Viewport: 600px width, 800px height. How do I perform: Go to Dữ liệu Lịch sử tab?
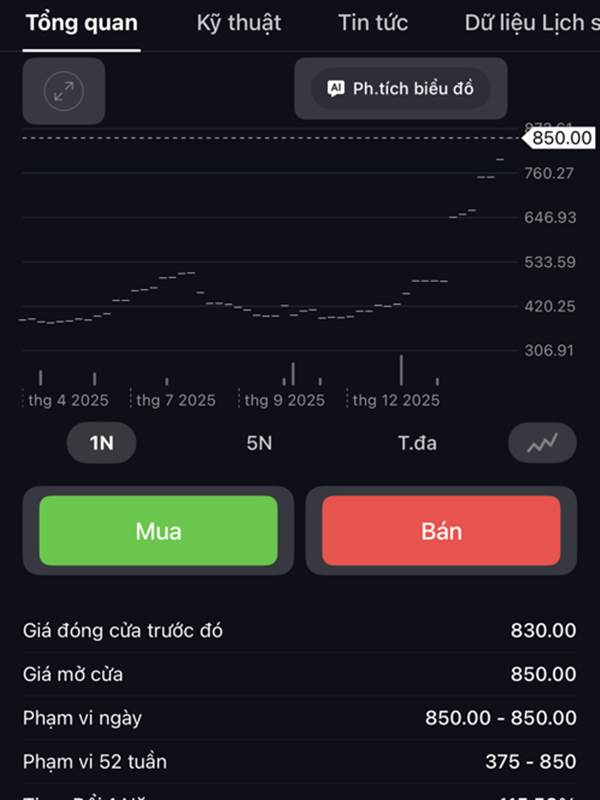[x=530, y=23]
